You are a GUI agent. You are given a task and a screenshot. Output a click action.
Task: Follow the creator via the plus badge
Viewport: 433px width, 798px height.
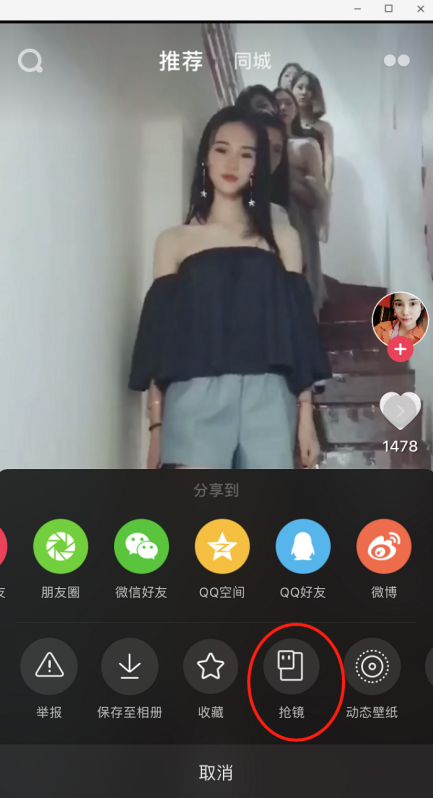pos(400,350)
